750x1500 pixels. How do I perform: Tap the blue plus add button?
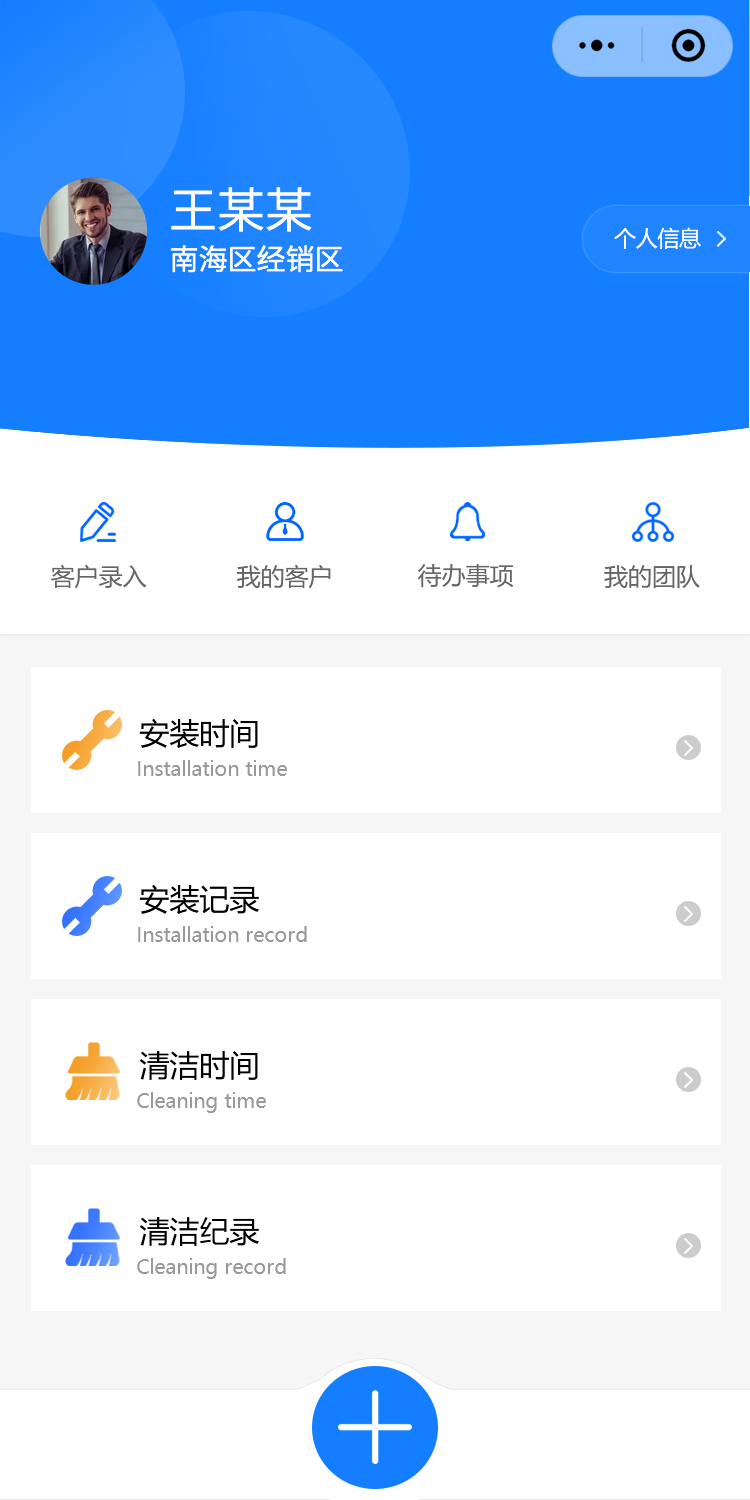point(375,1427)
